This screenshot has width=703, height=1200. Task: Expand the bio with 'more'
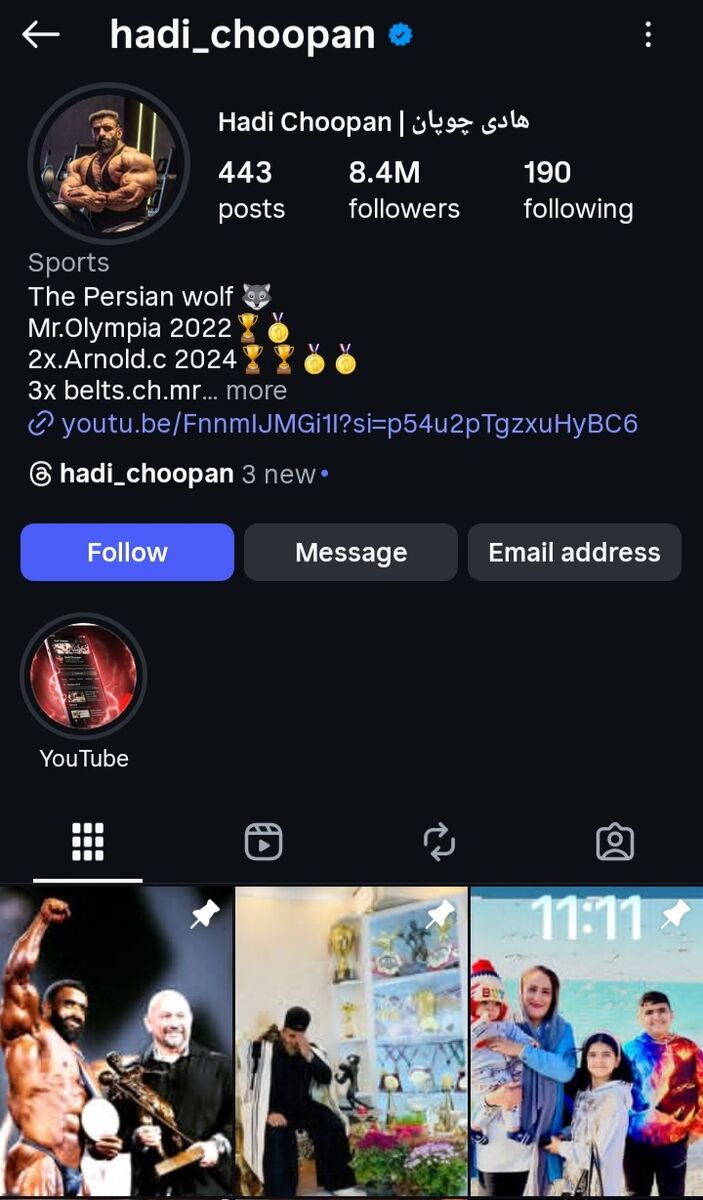pyautogui.click(x=256, y=390)
